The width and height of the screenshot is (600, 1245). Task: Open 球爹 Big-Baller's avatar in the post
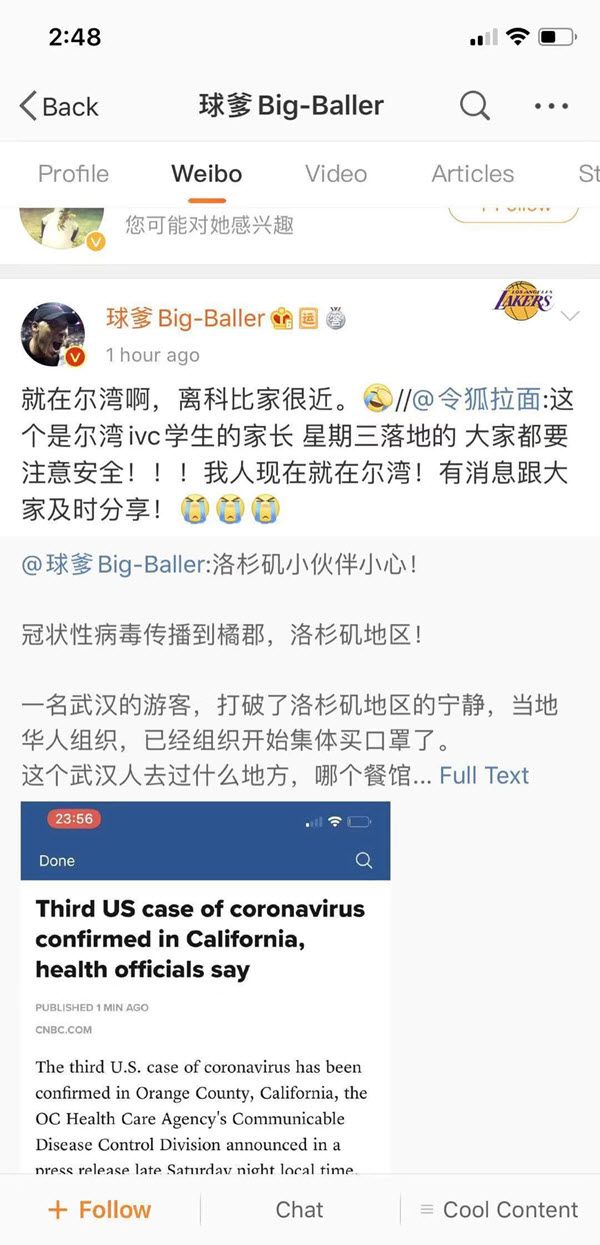tap(52, 334)
